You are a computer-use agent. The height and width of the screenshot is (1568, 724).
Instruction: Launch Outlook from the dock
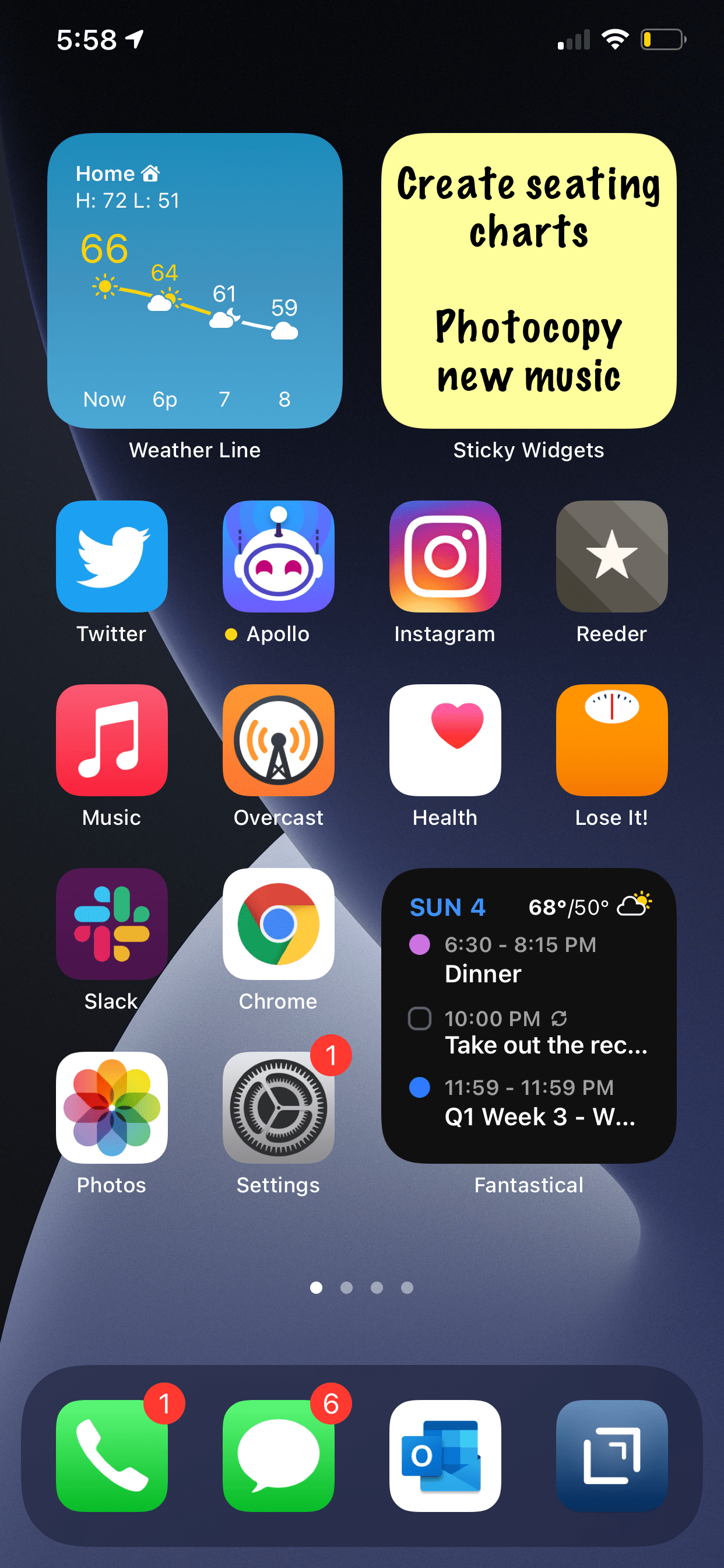445,1456
